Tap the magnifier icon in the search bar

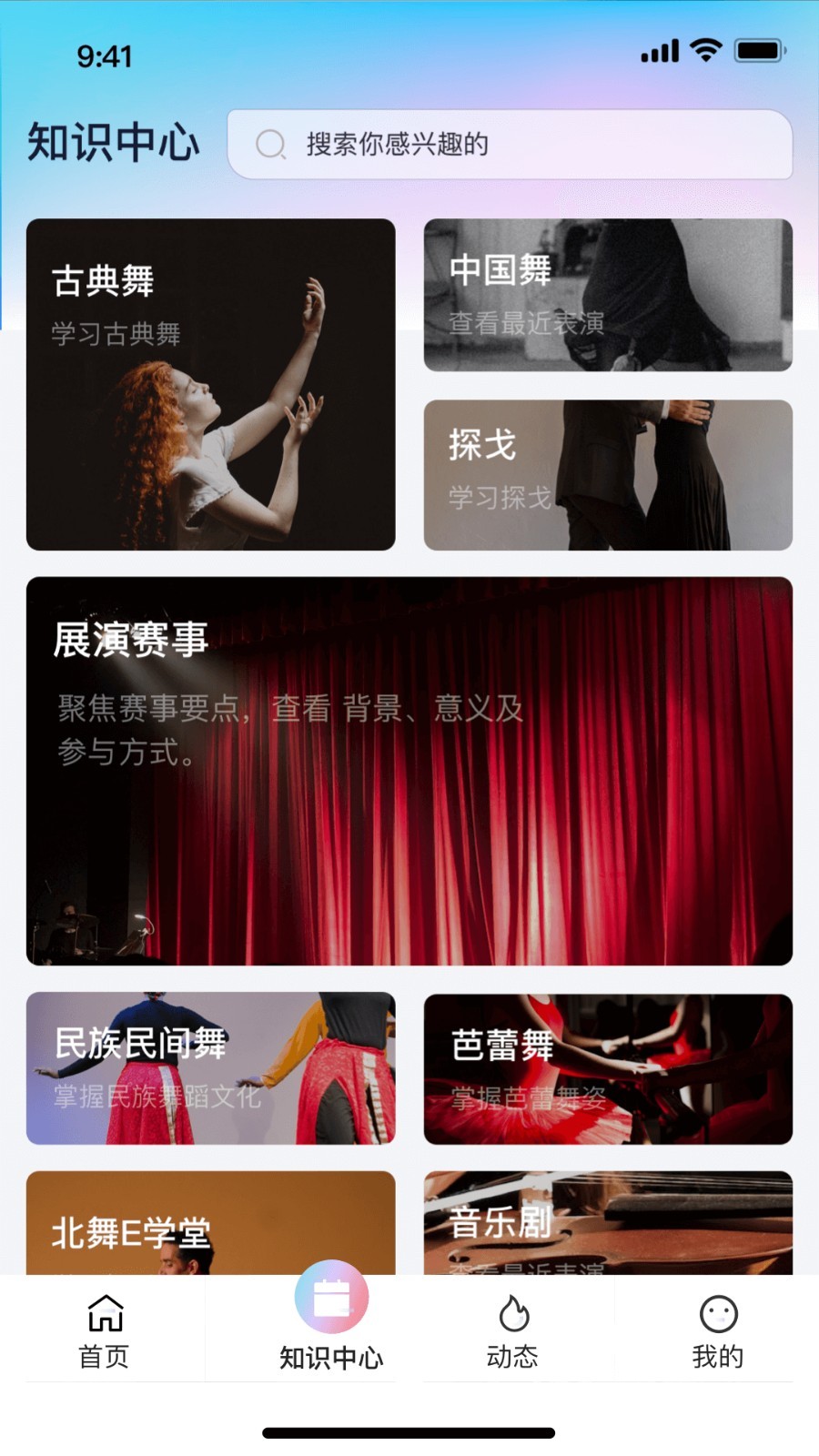270,145
